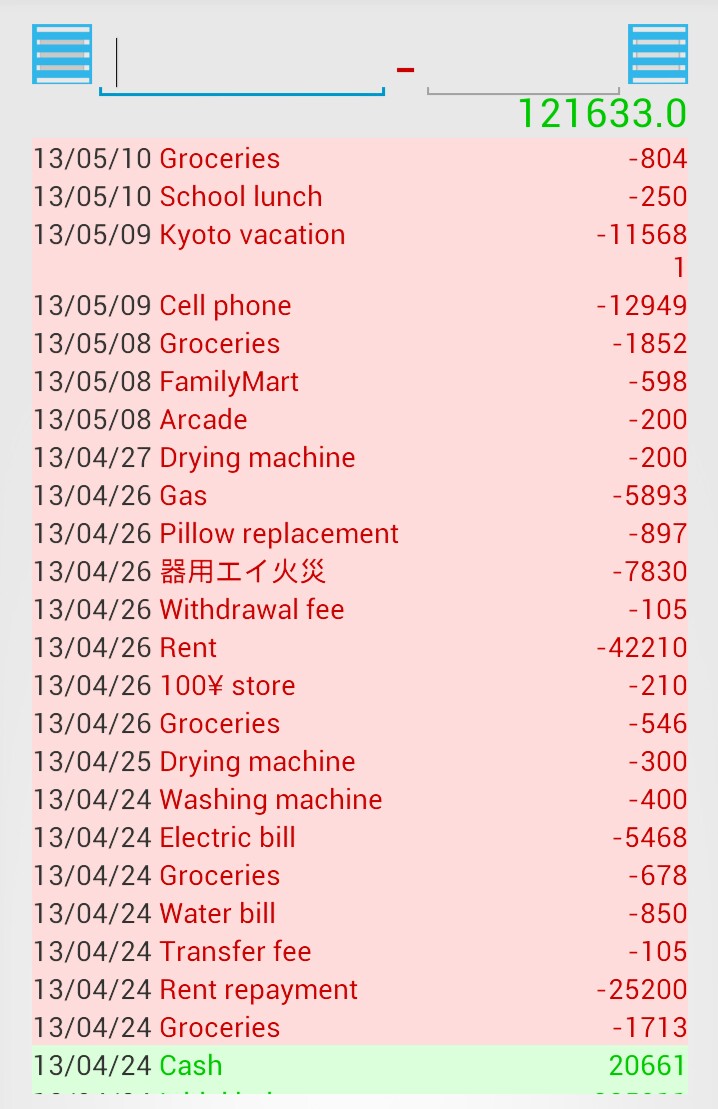Focus the description text field with the cursor
Screen dimensions: 718x1109
pos(242,65)
